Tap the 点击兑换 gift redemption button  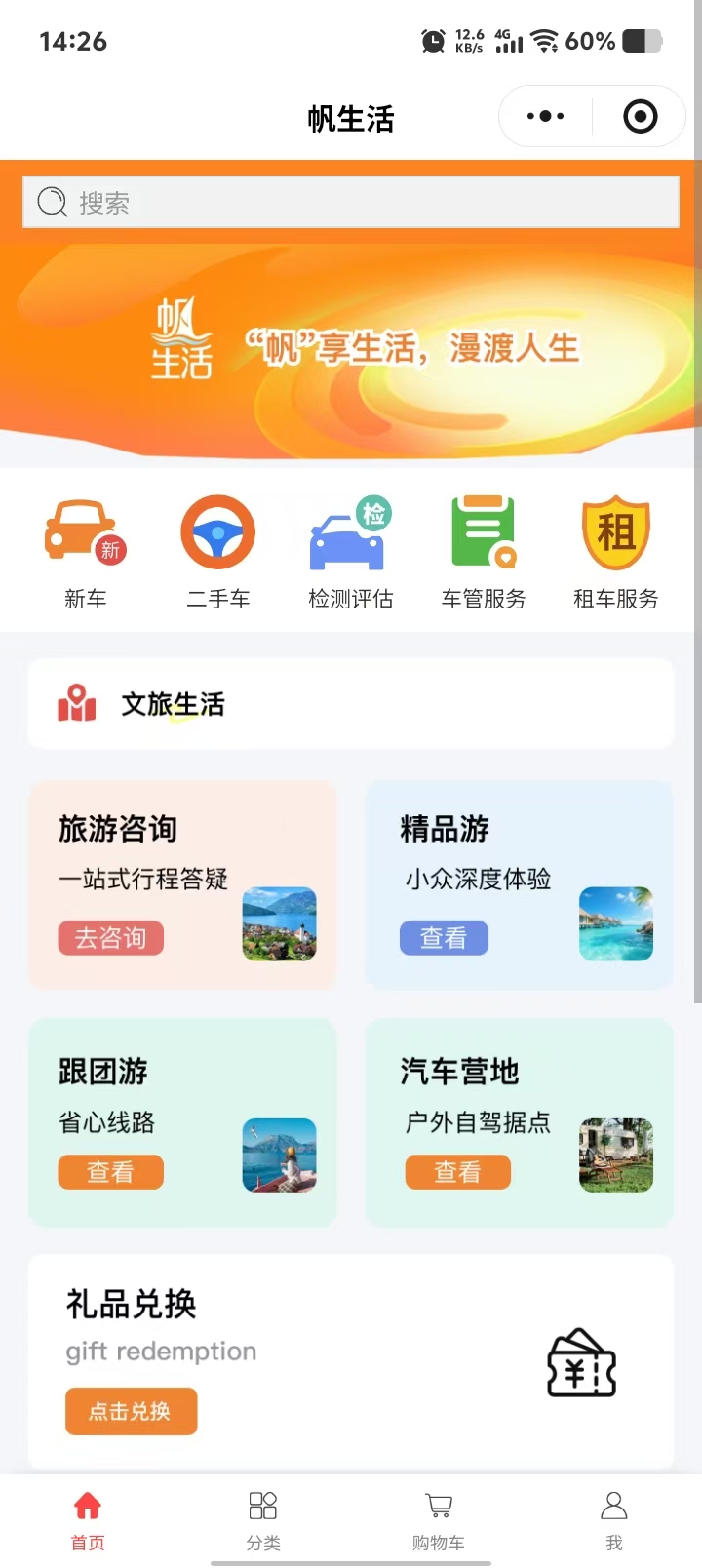point(131,1411)
